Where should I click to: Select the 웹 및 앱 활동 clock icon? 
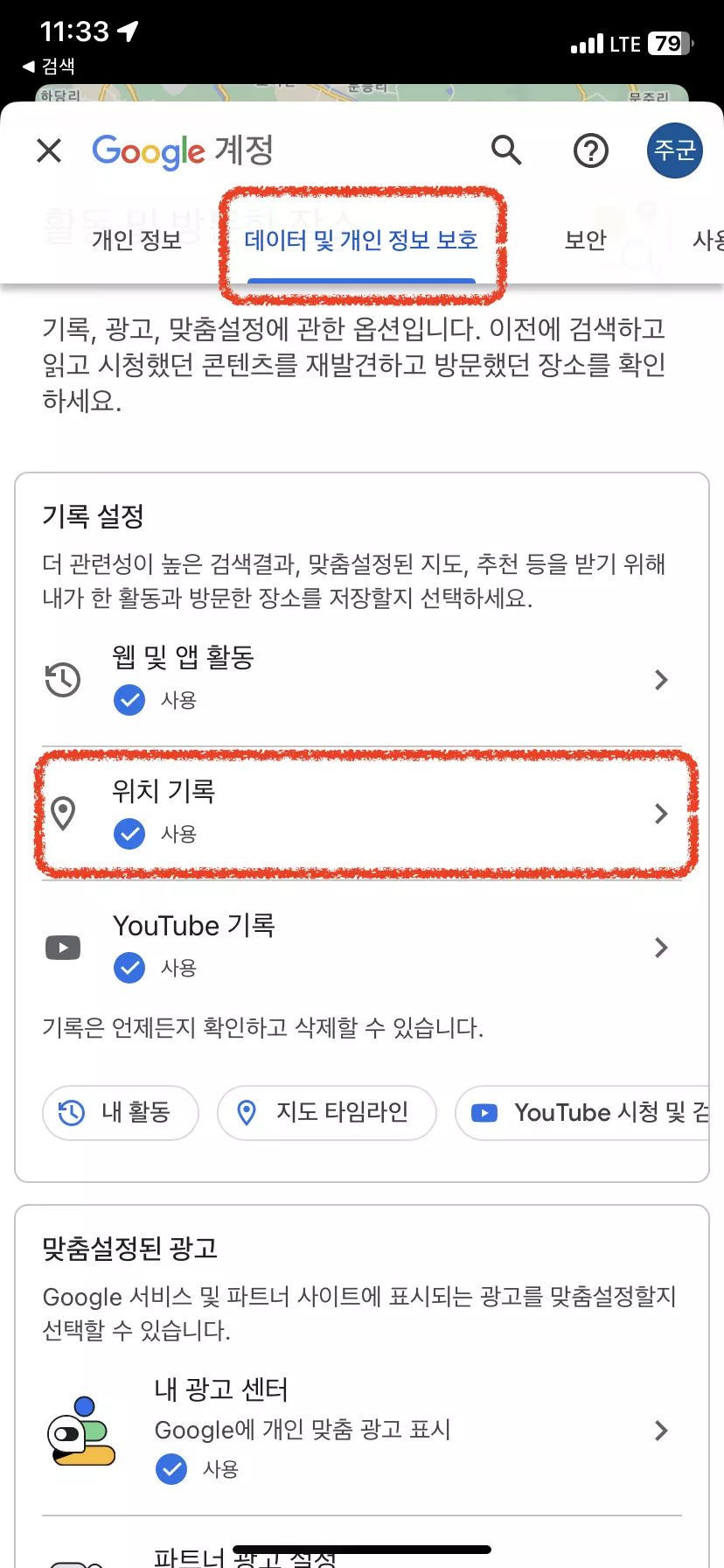pos(60,680)
